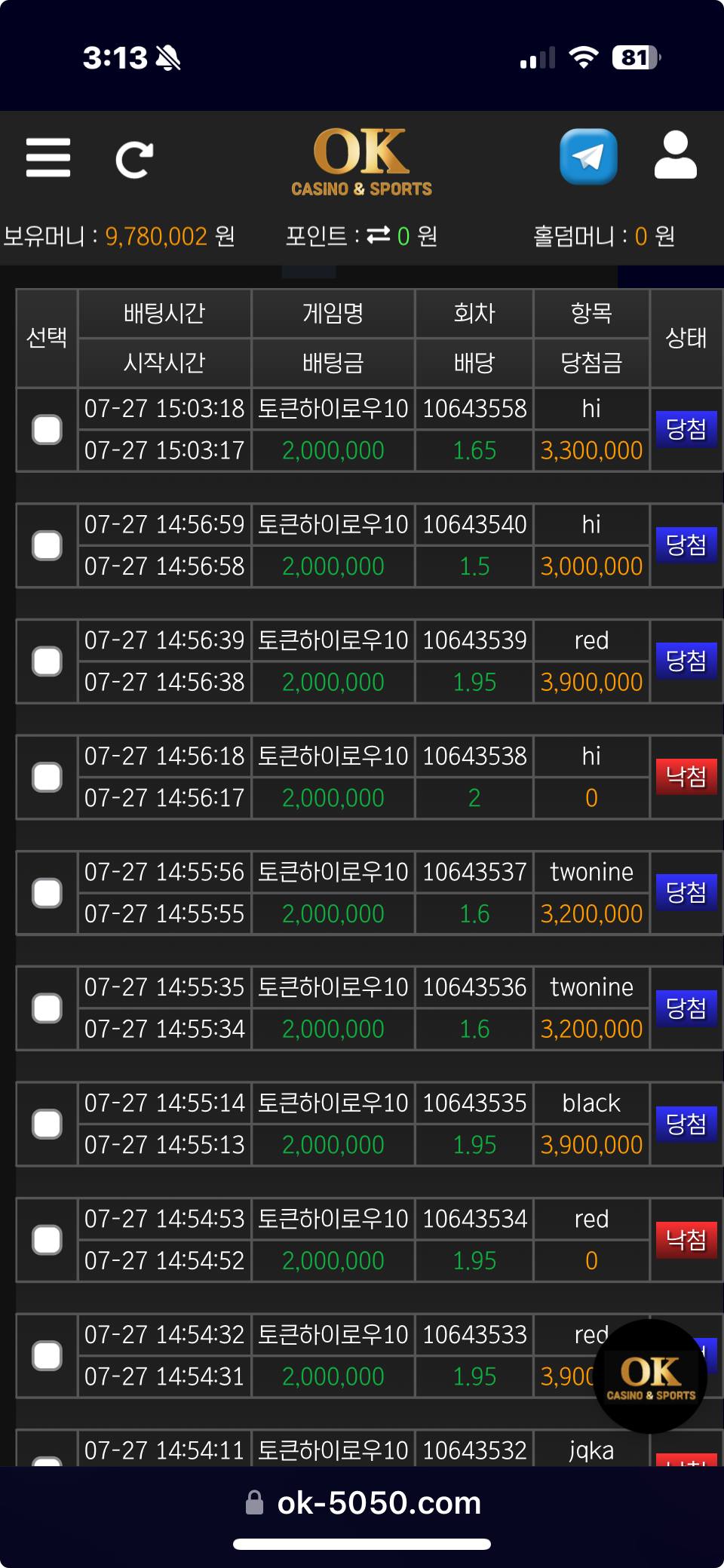This screenshot has height=1568, width=724.
Task: Tick the checkbox for round 10643534
Action: [47, 1240]
